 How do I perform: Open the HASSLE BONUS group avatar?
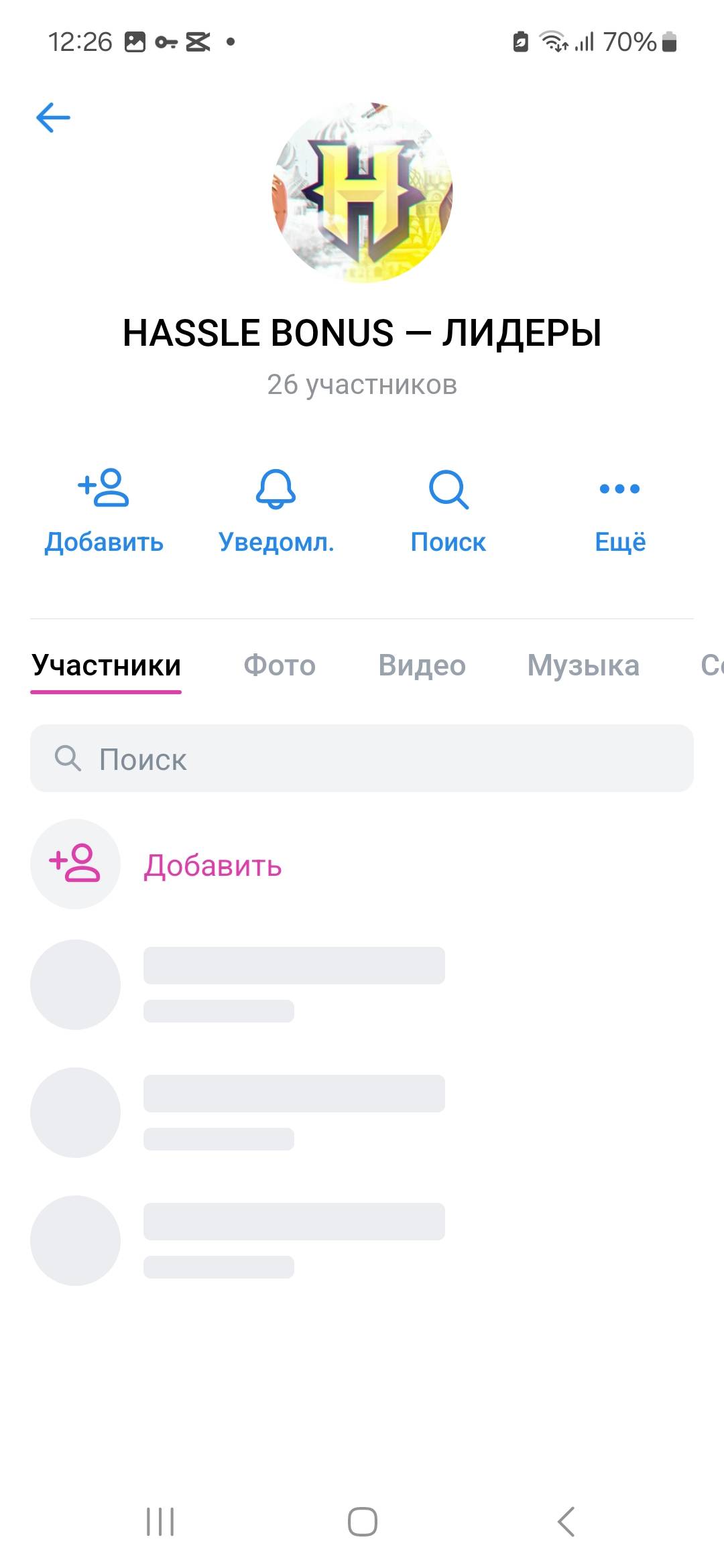point(362,192)
